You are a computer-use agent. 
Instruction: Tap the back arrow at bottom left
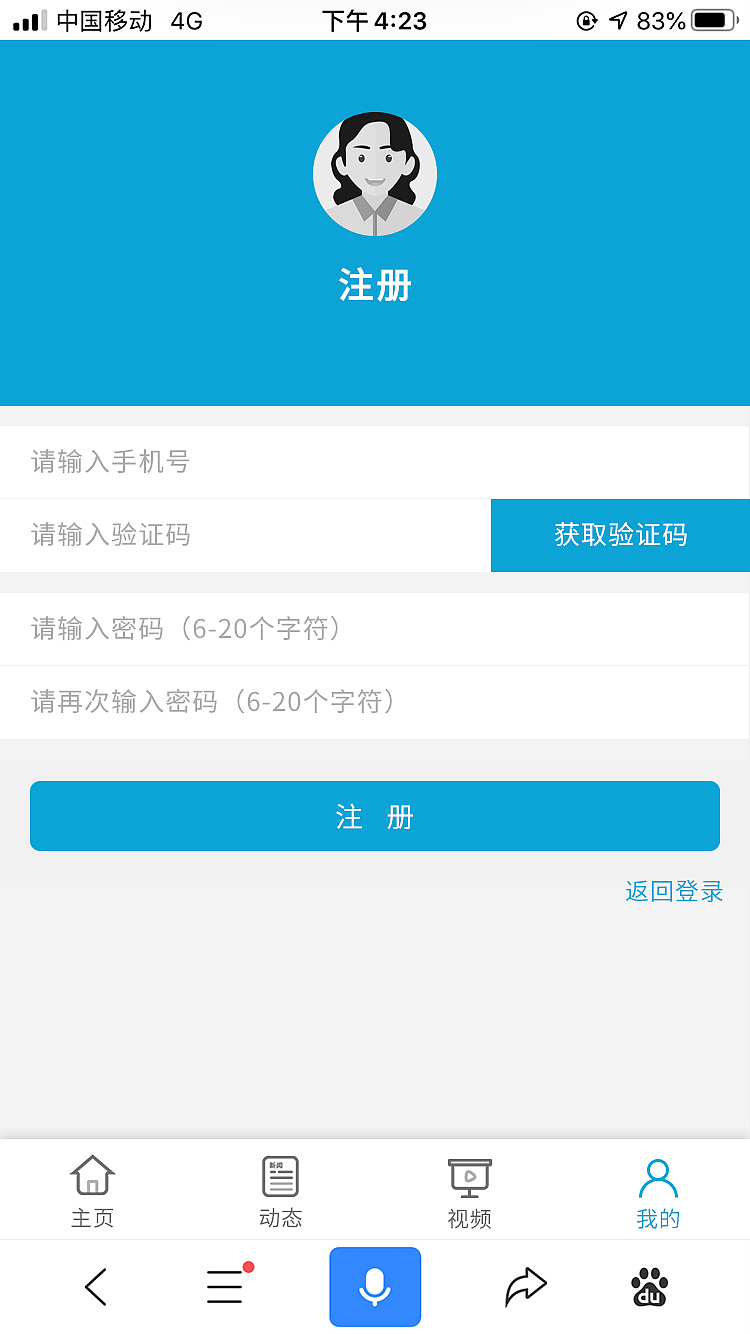(x=95, y=1287)
